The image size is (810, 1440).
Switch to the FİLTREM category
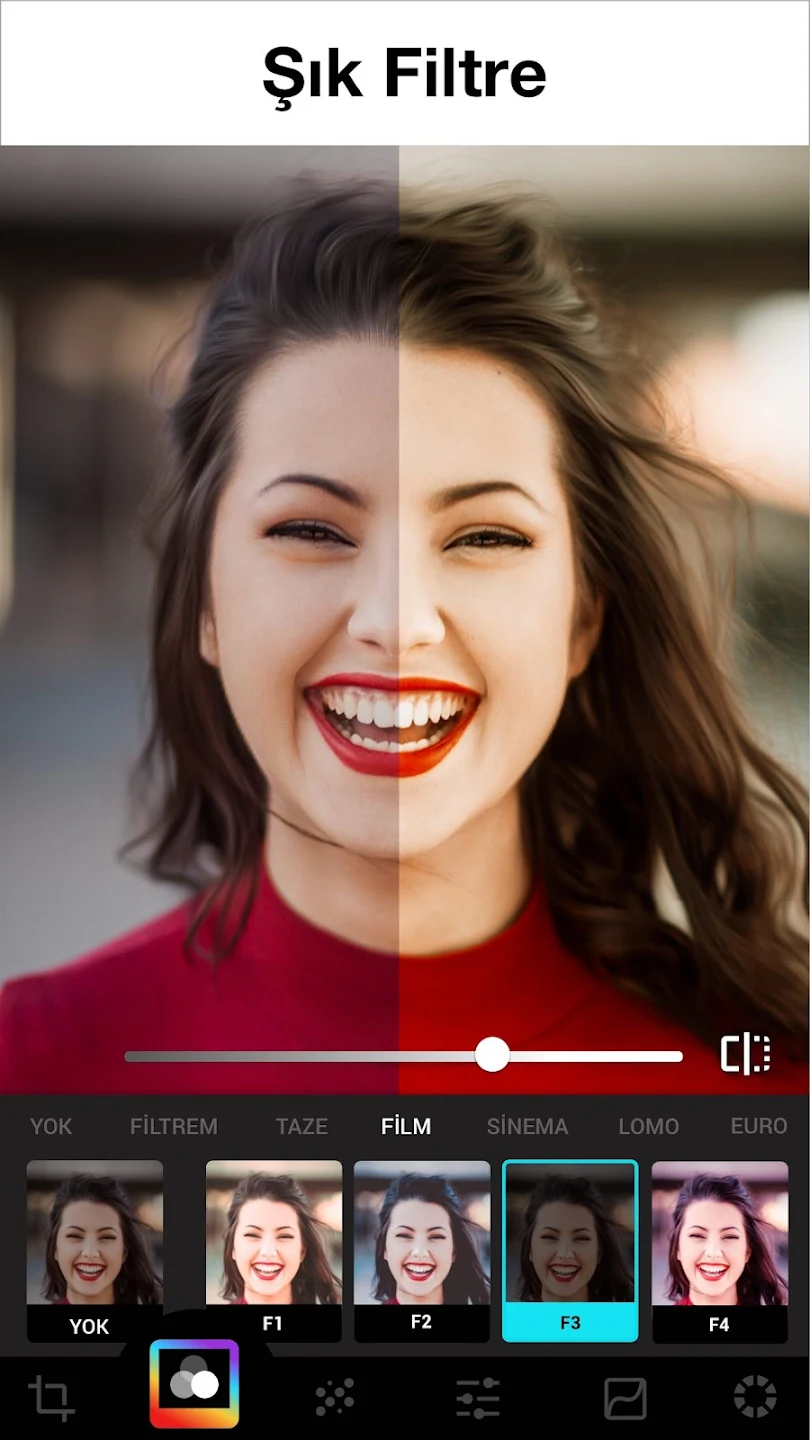coord(173,1126)
